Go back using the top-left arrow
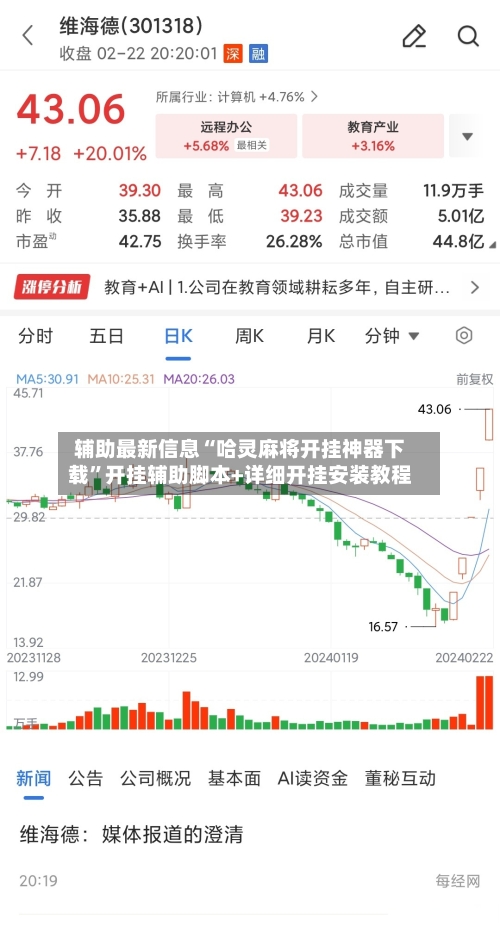500x927 pixels. tap(28, 35)
